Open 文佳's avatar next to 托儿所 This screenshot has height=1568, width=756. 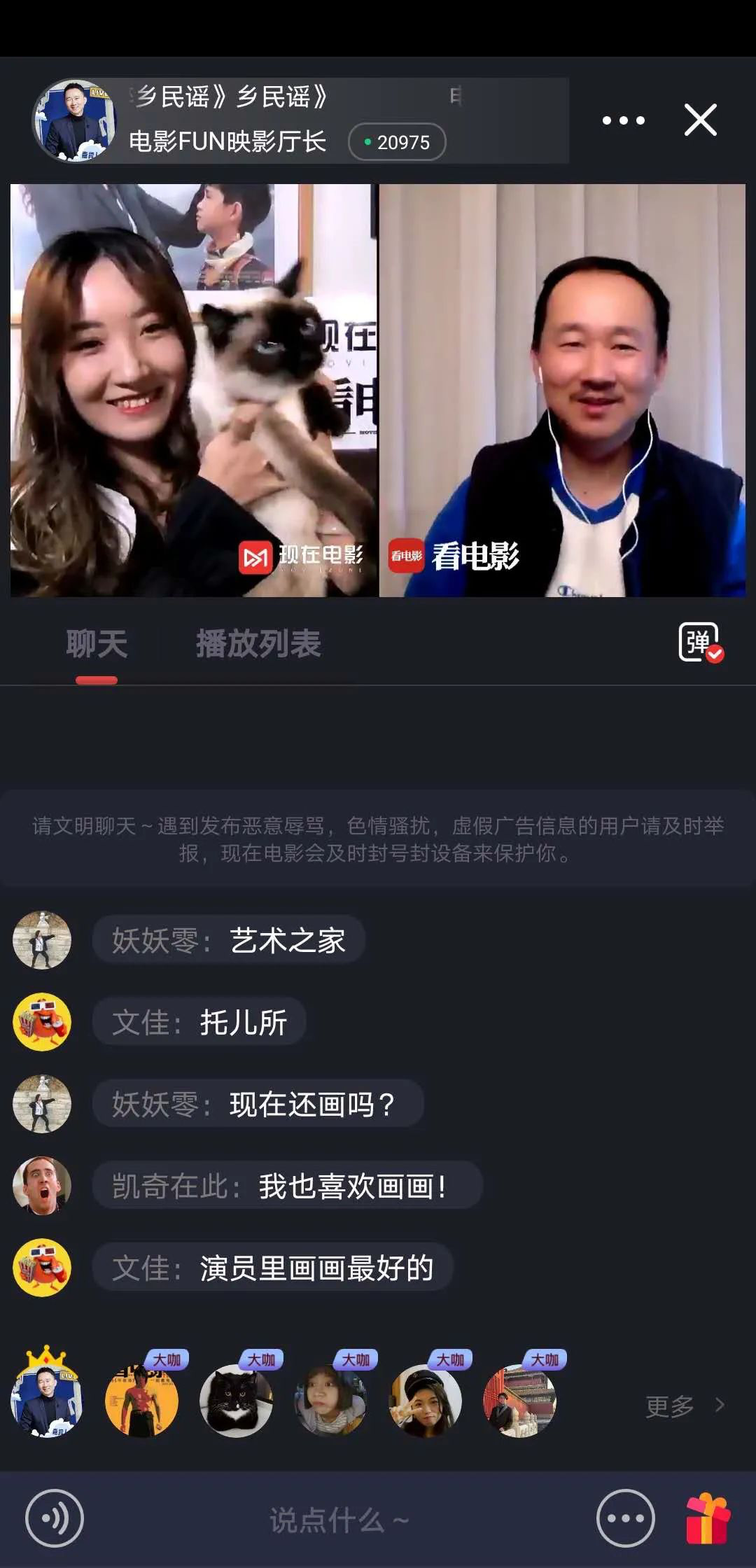click(x=42, y=1021)
